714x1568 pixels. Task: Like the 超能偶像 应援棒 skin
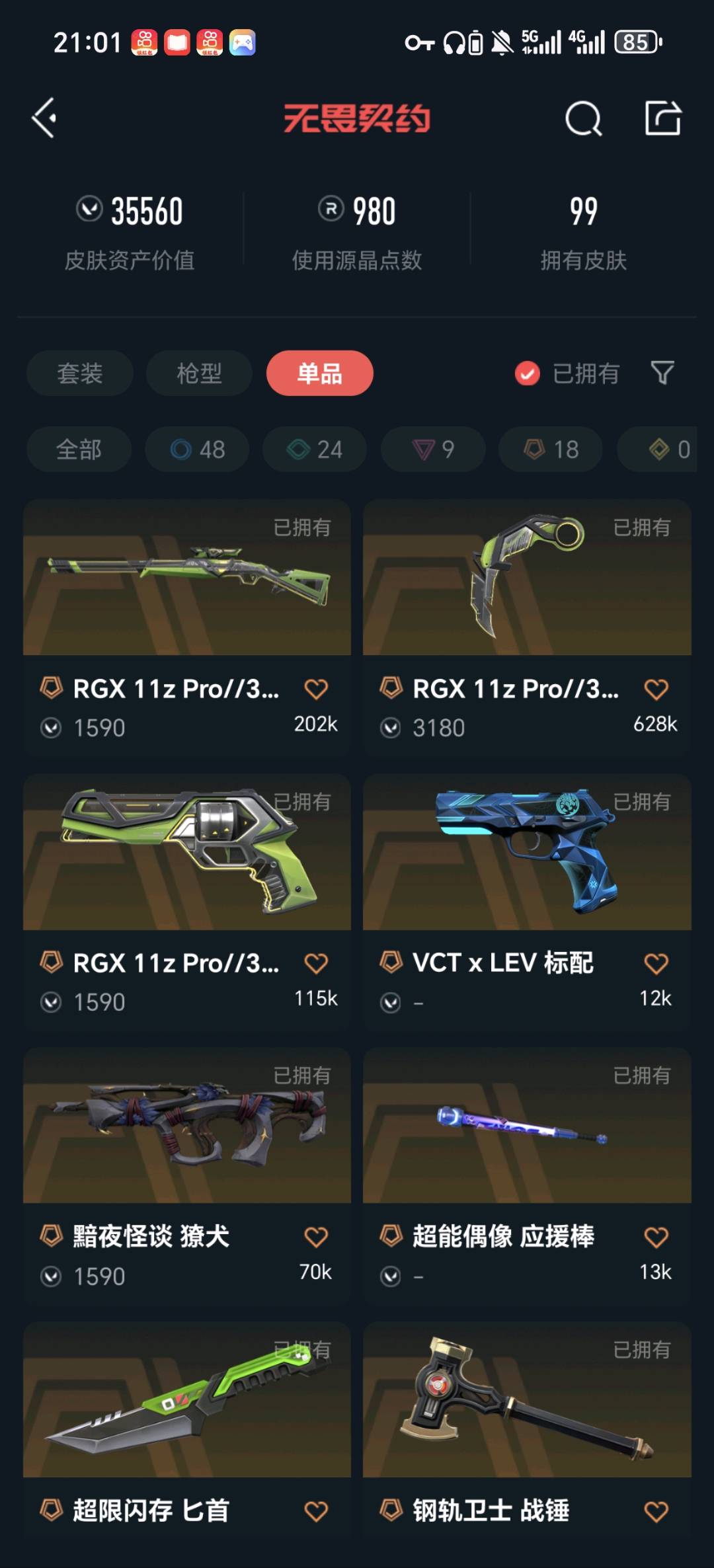[656, 1237]
